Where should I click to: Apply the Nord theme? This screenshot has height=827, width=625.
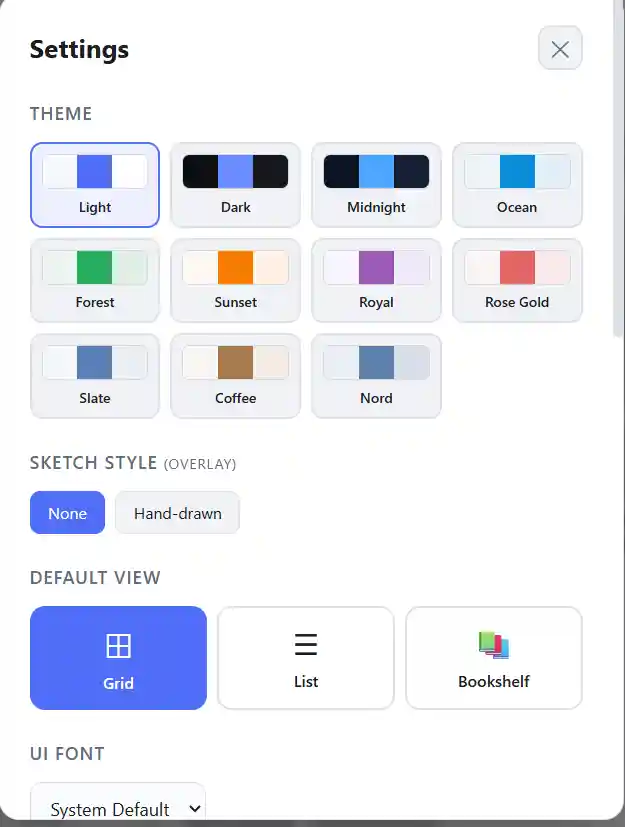click(376, 376)
